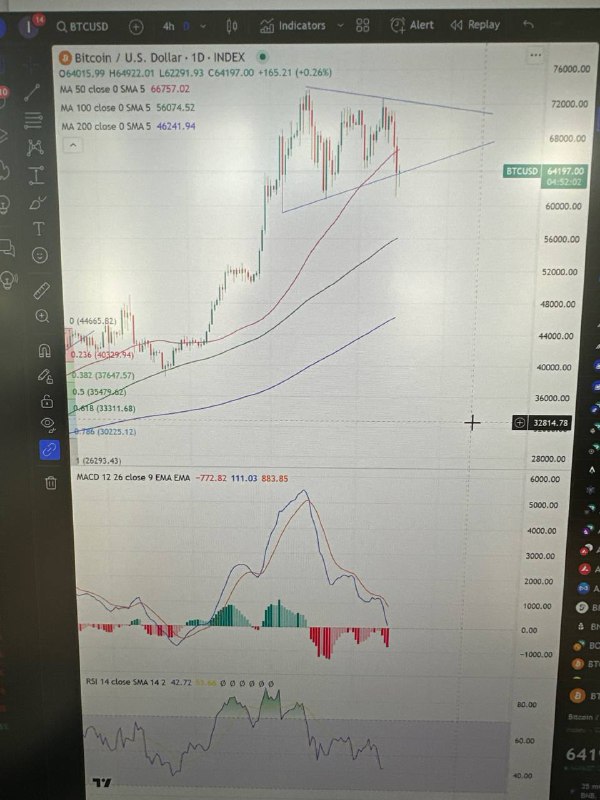Toggle magnet mode for drawings
The image size is (600, 800).
(x=44, y=351)
